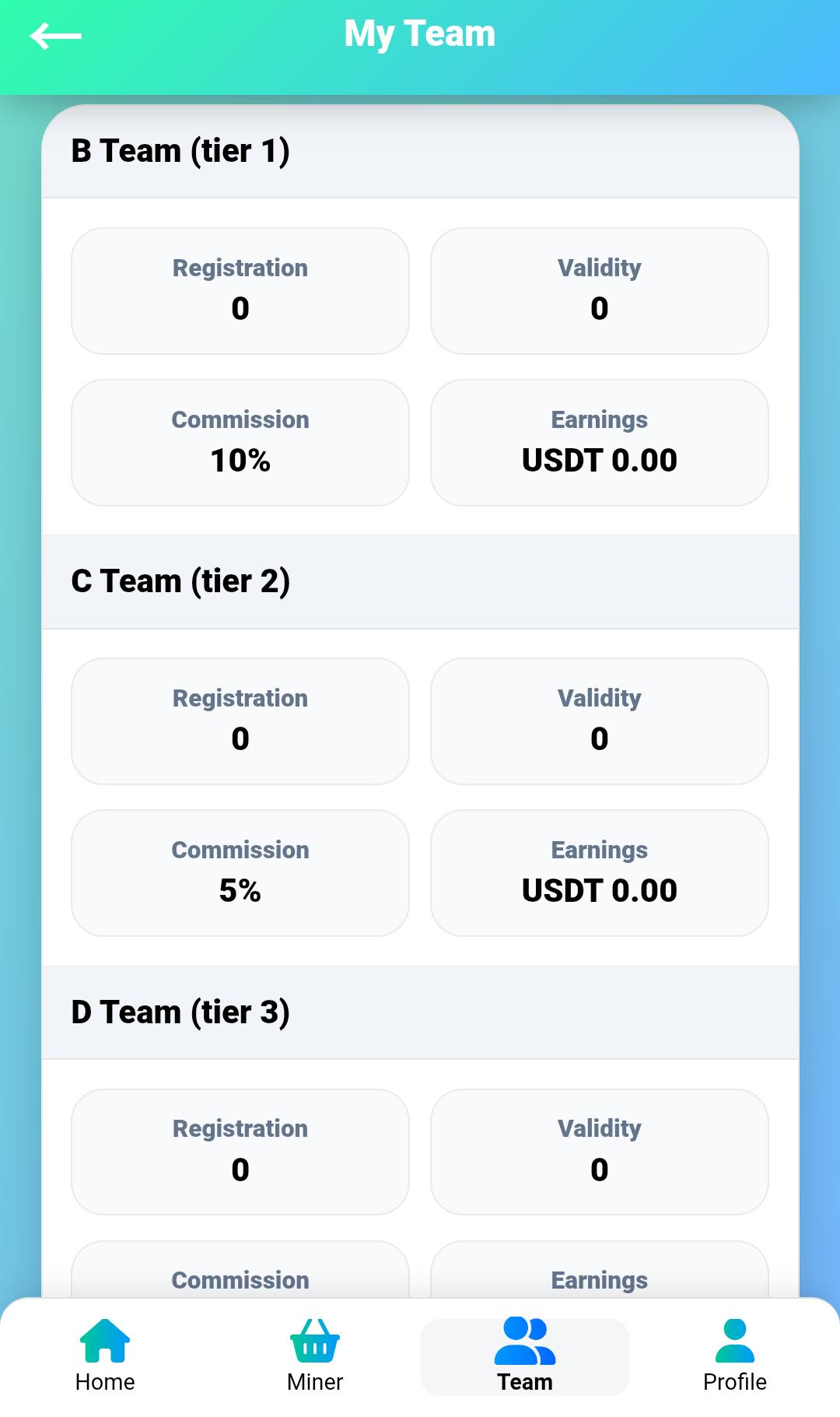
Task: Tap the B Team (tier 1) header
Action: tap(180, 151)
